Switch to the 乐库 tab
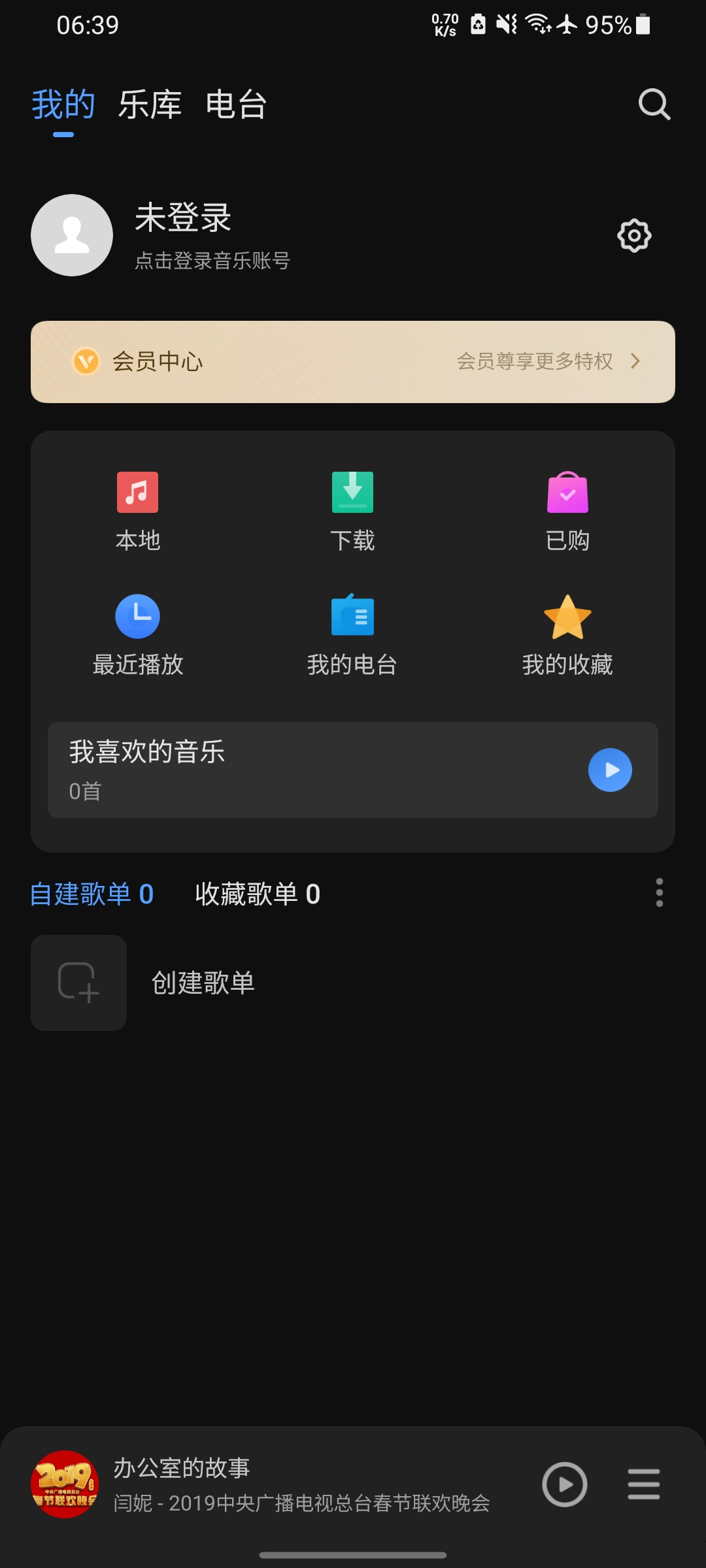Image resolution: width=706 pixels, height=1568 pixels. 151,105
